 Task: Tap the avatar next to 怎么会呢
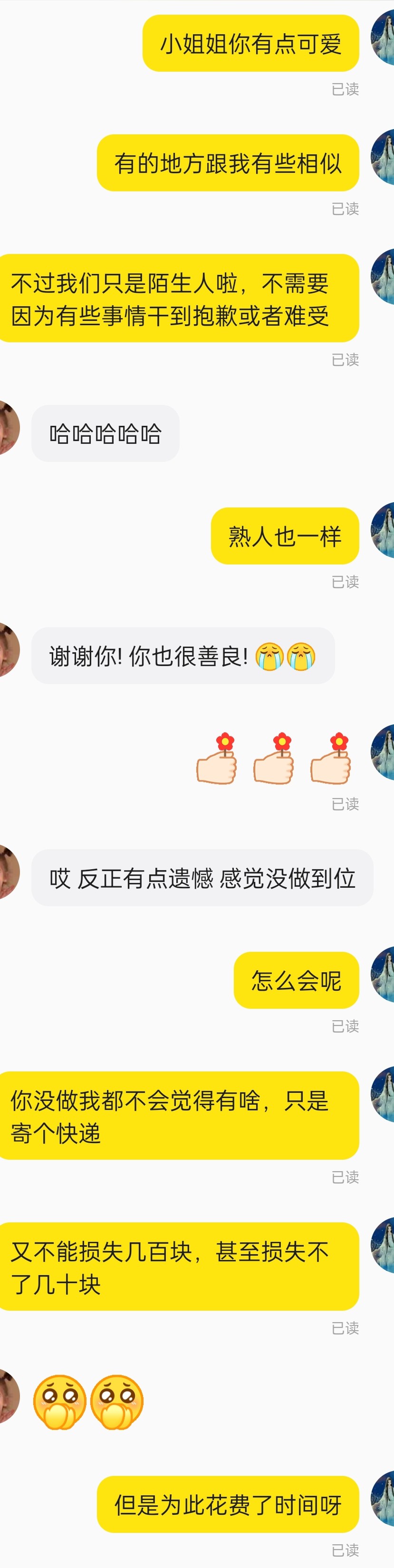pyautogui.click(x=384, y=974)
